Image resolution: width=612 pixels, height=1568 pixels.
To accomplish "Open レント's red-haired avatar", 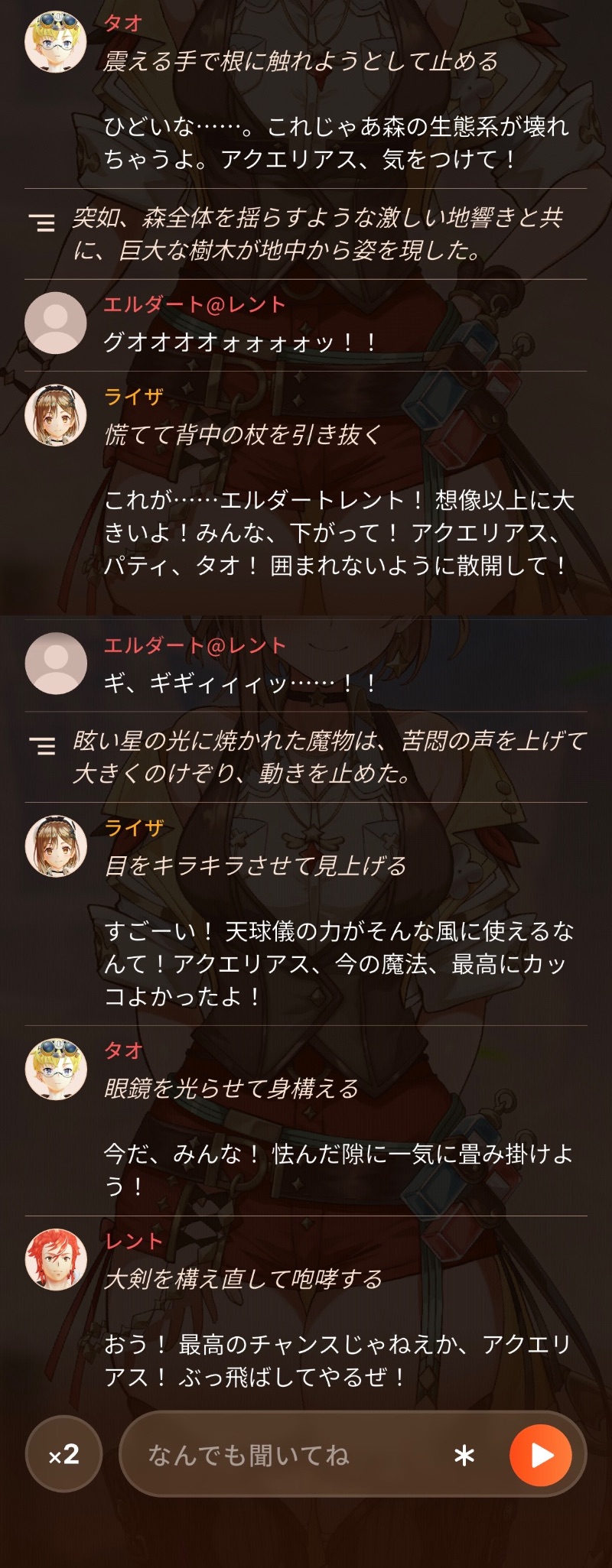I will point(56,1259).
